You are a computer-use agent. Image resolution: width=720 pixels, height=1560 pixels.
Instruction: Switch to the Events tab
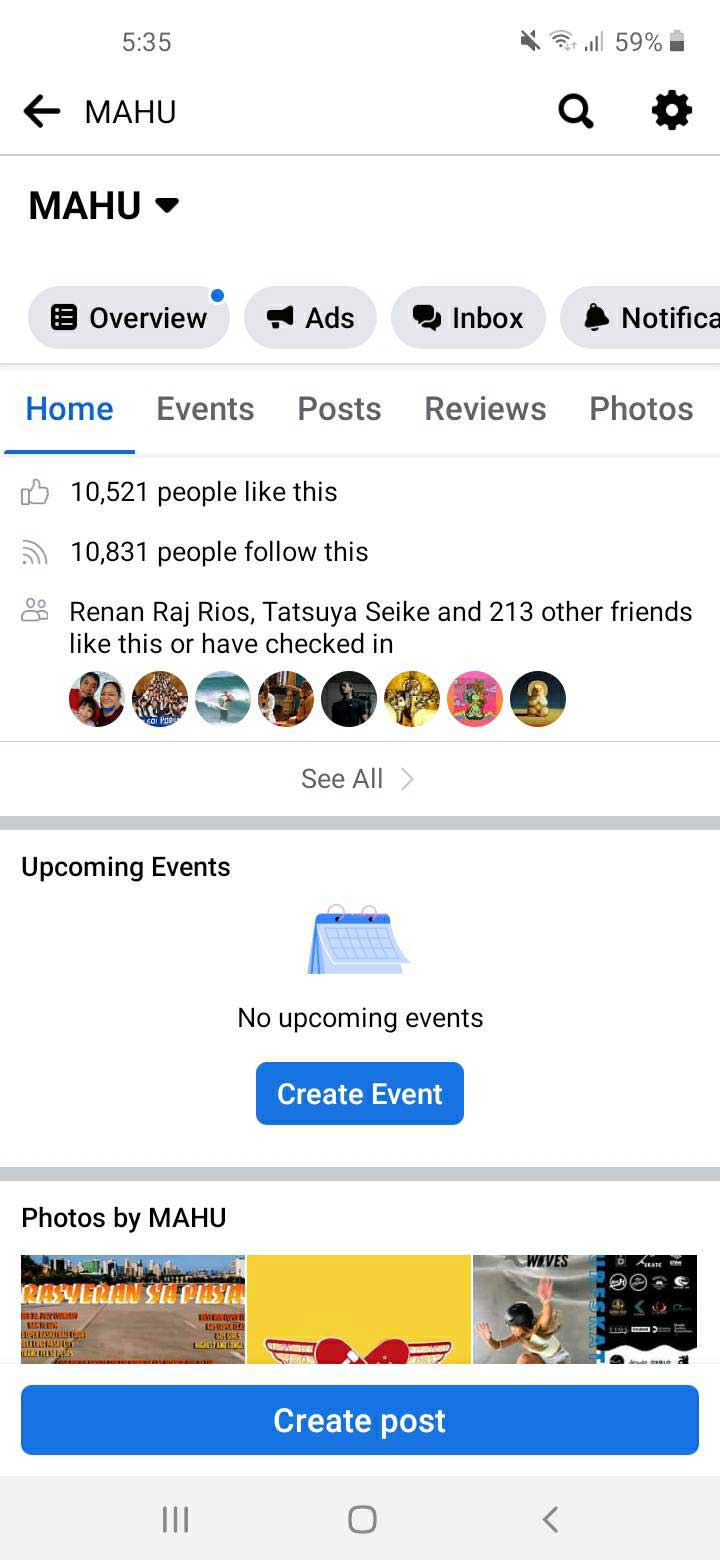[x=205, y=409]
